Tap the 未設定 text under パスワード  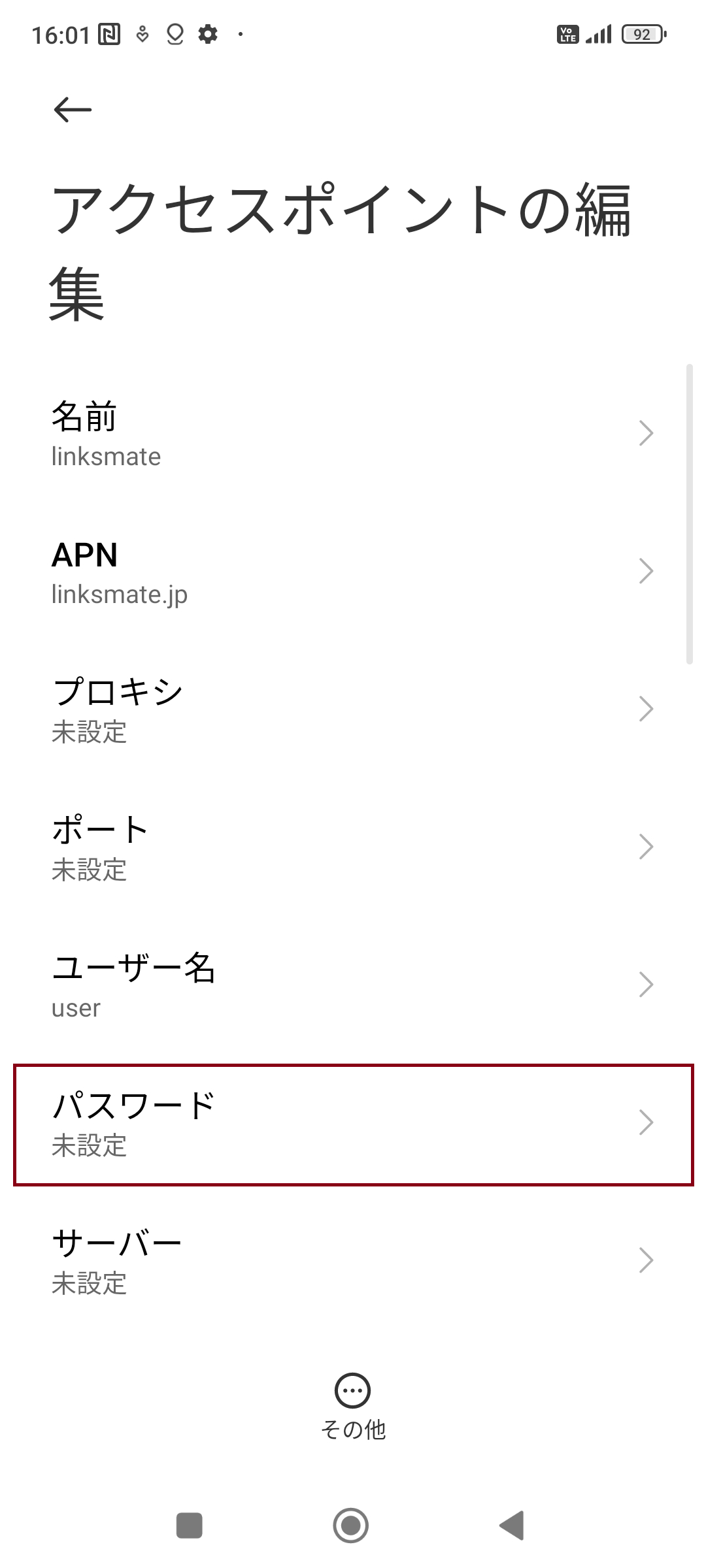click(89, 1148)
